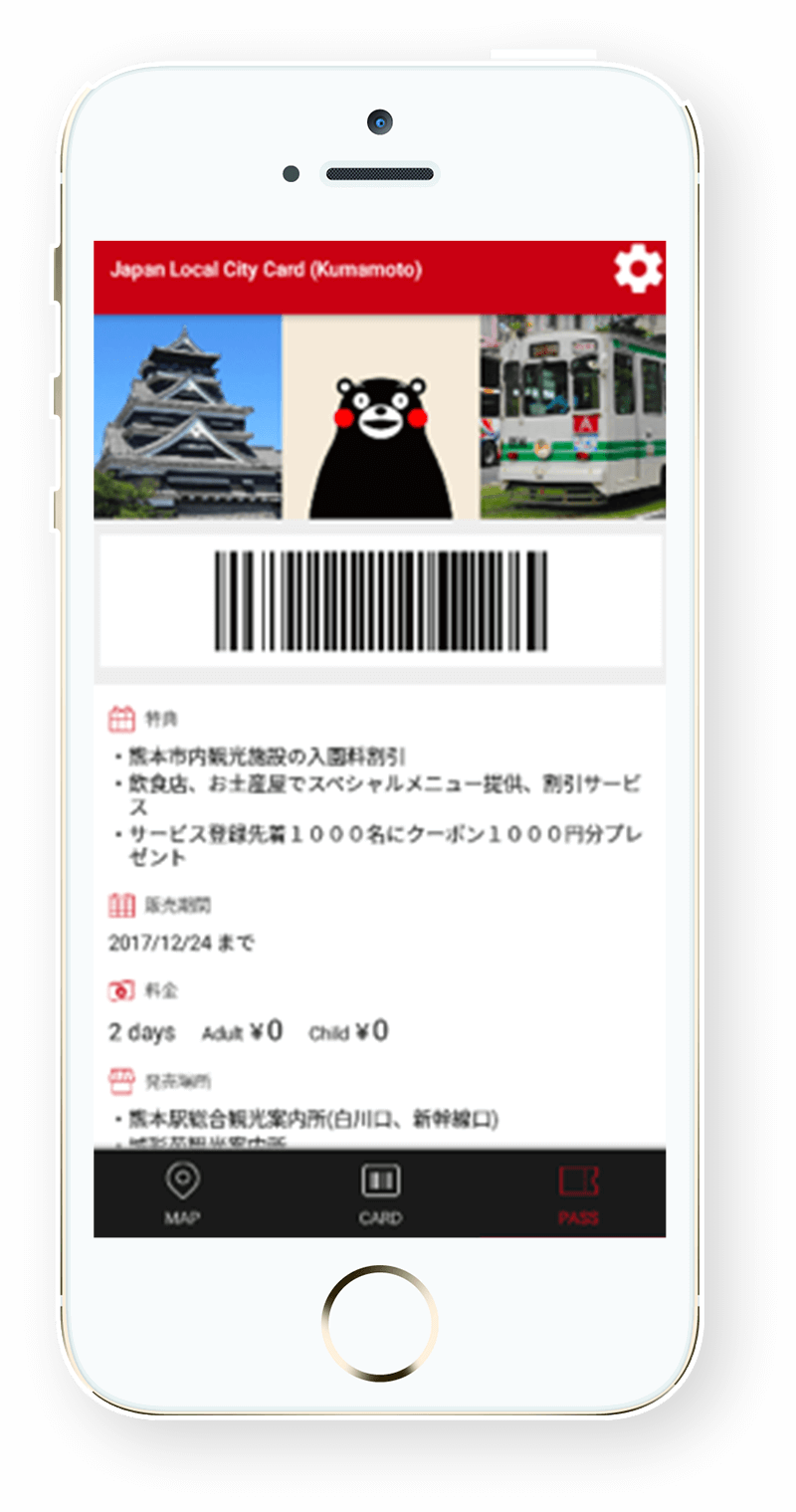
Task: Switch to the CARD tab
Action: [x=379, y=1194]
